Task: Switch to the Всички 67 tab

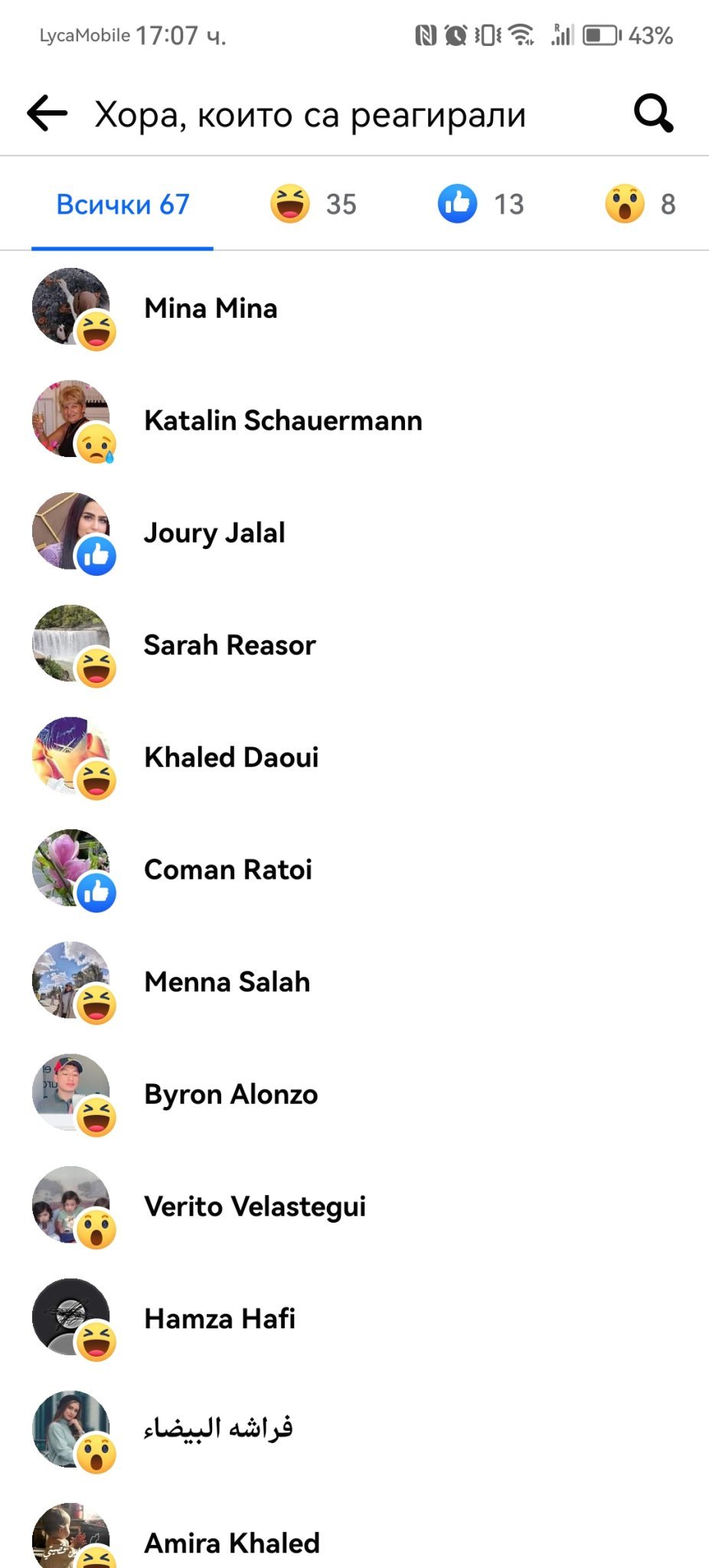Action: [123, 204]
